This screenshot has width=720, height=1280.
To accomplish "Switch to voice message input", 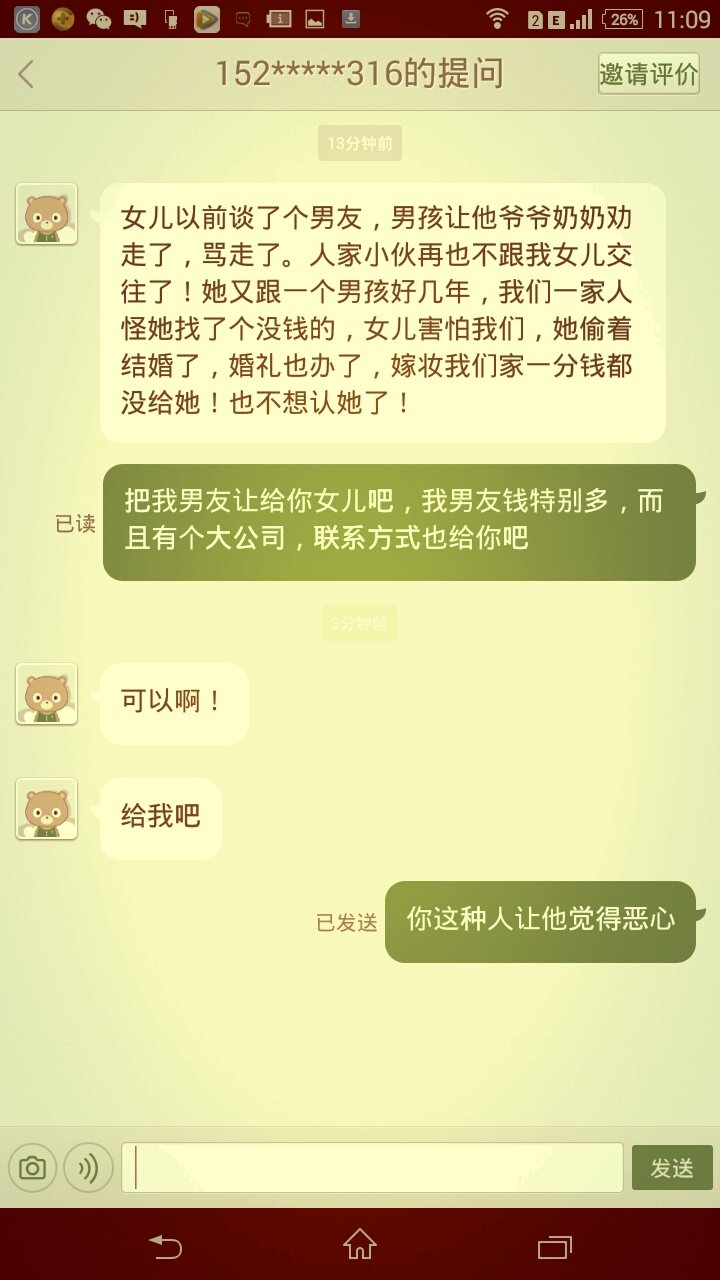I will click(88, 1167).
